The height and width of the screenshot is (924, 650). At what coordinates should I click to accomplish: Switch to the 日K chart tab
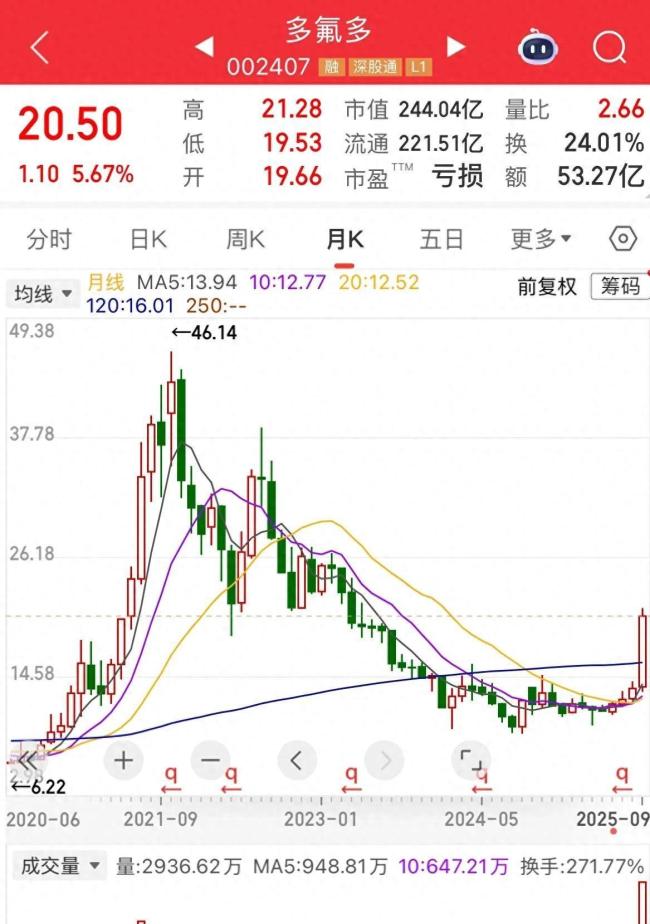[148, 240]
